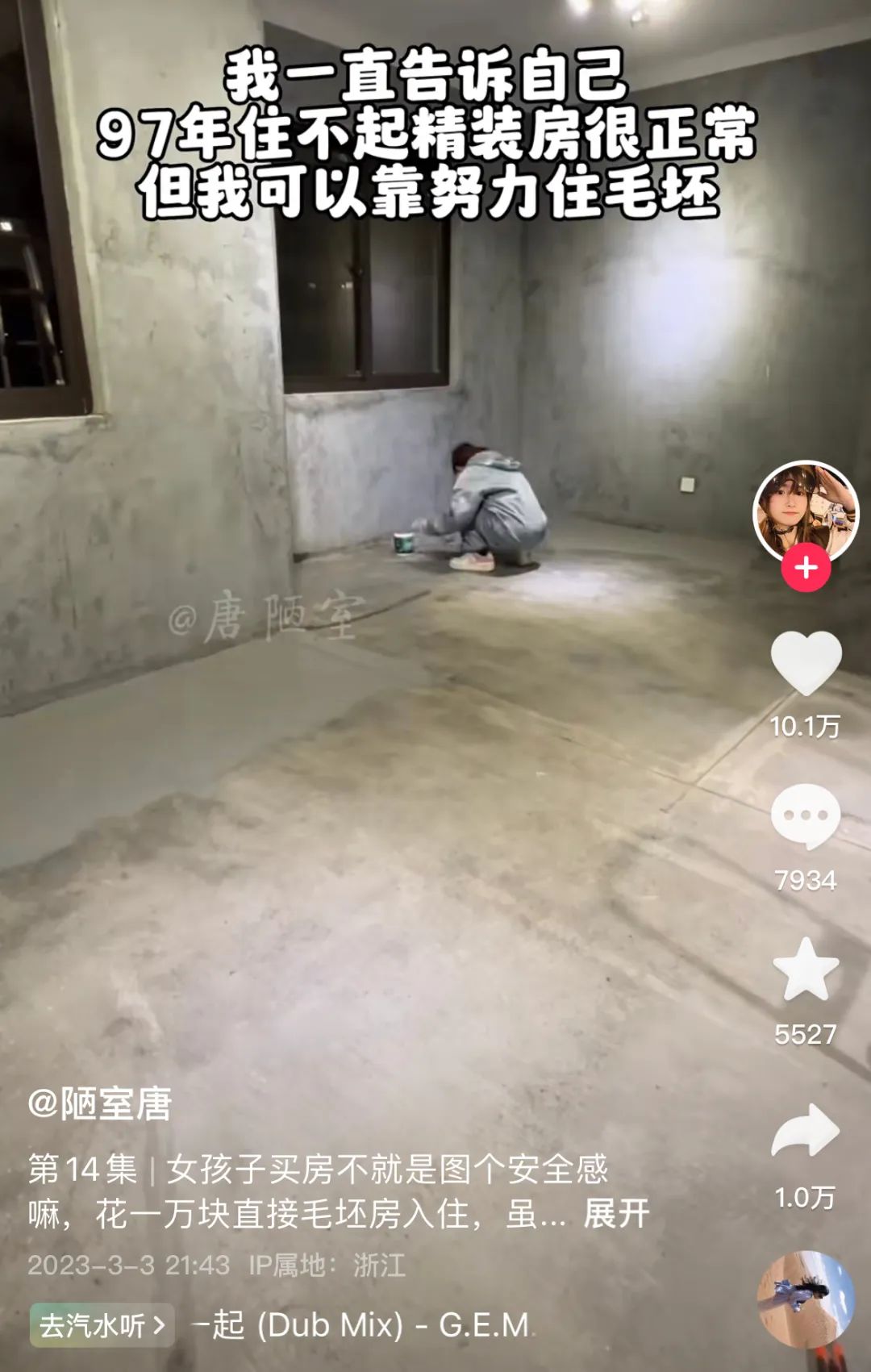This screenshot has height=1372, width=871.
Task: Follow the creator with the plus button
Action: [806, 568]
